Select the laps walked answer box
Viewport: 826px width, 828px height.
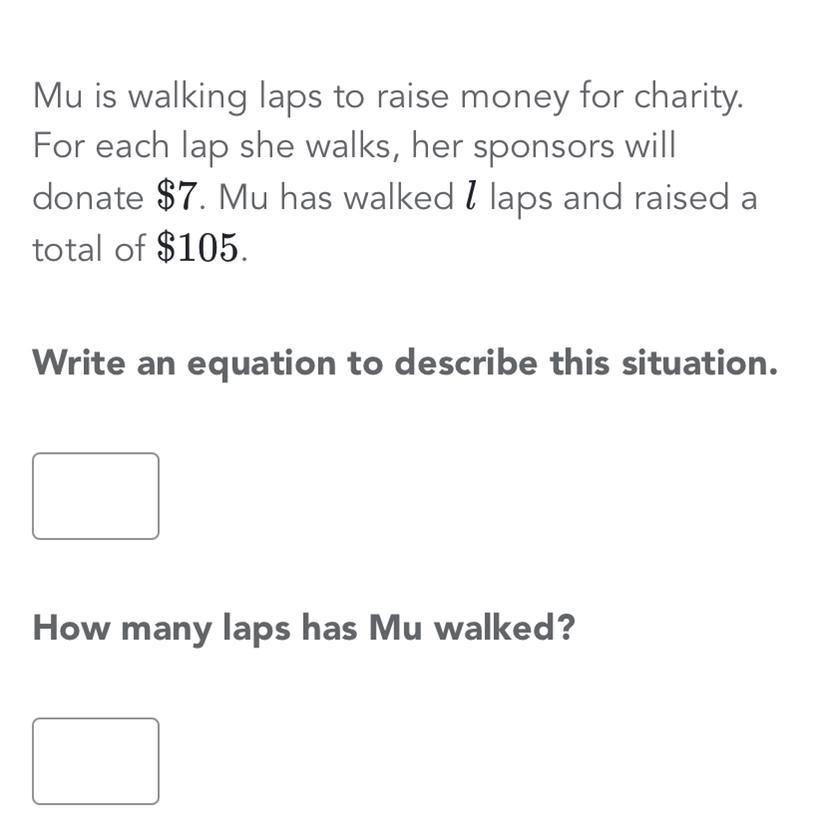(95, 761)
